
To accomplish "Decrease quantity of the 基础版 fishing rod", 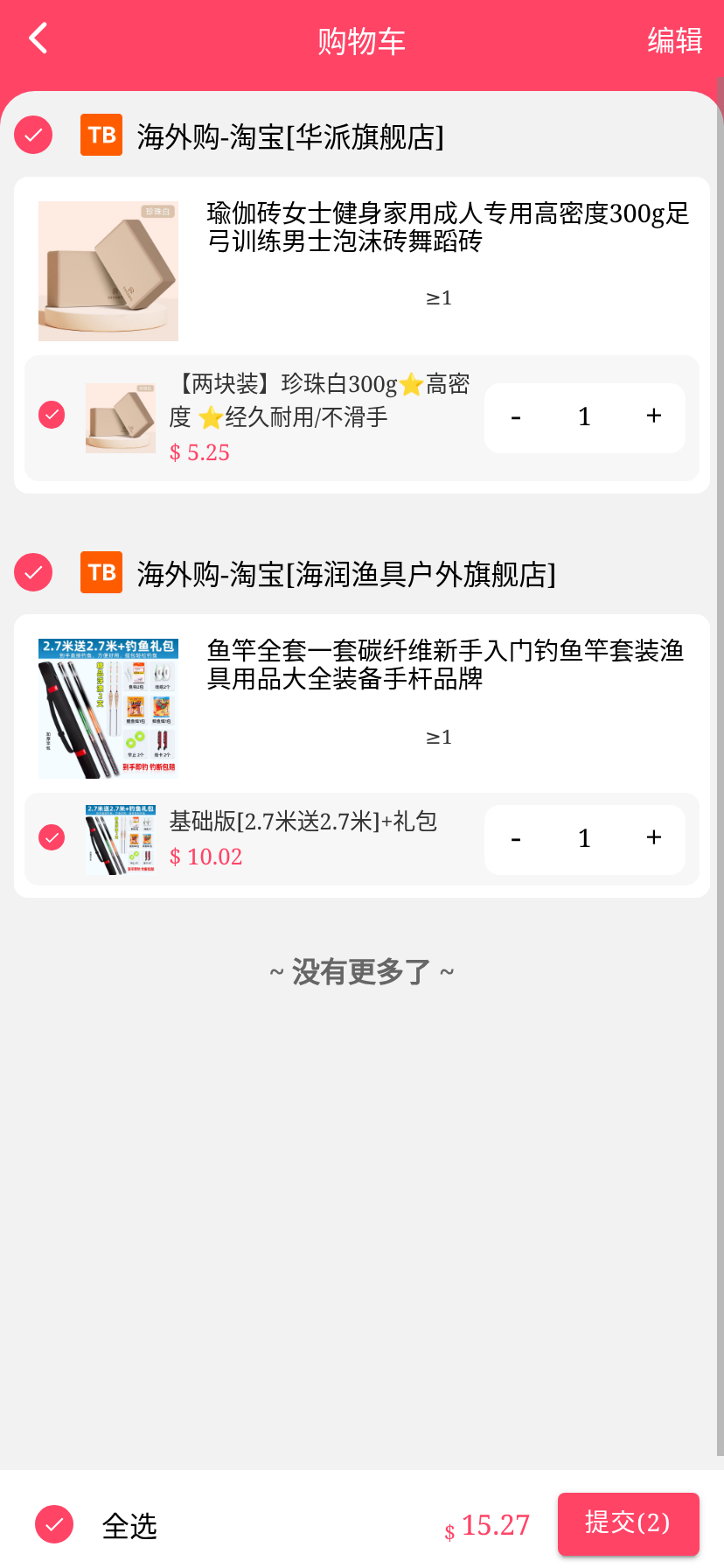I will click(x=516, y=839).
